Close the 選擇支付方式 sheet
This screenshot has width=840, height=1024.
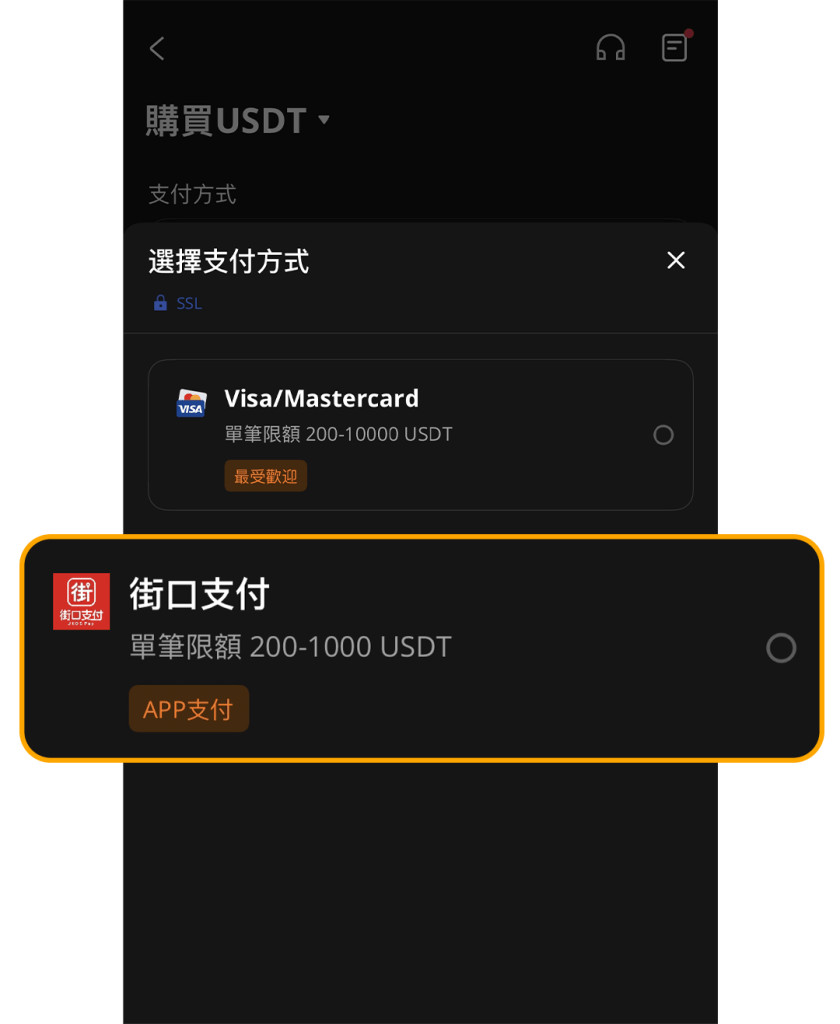tap(676, 261)
